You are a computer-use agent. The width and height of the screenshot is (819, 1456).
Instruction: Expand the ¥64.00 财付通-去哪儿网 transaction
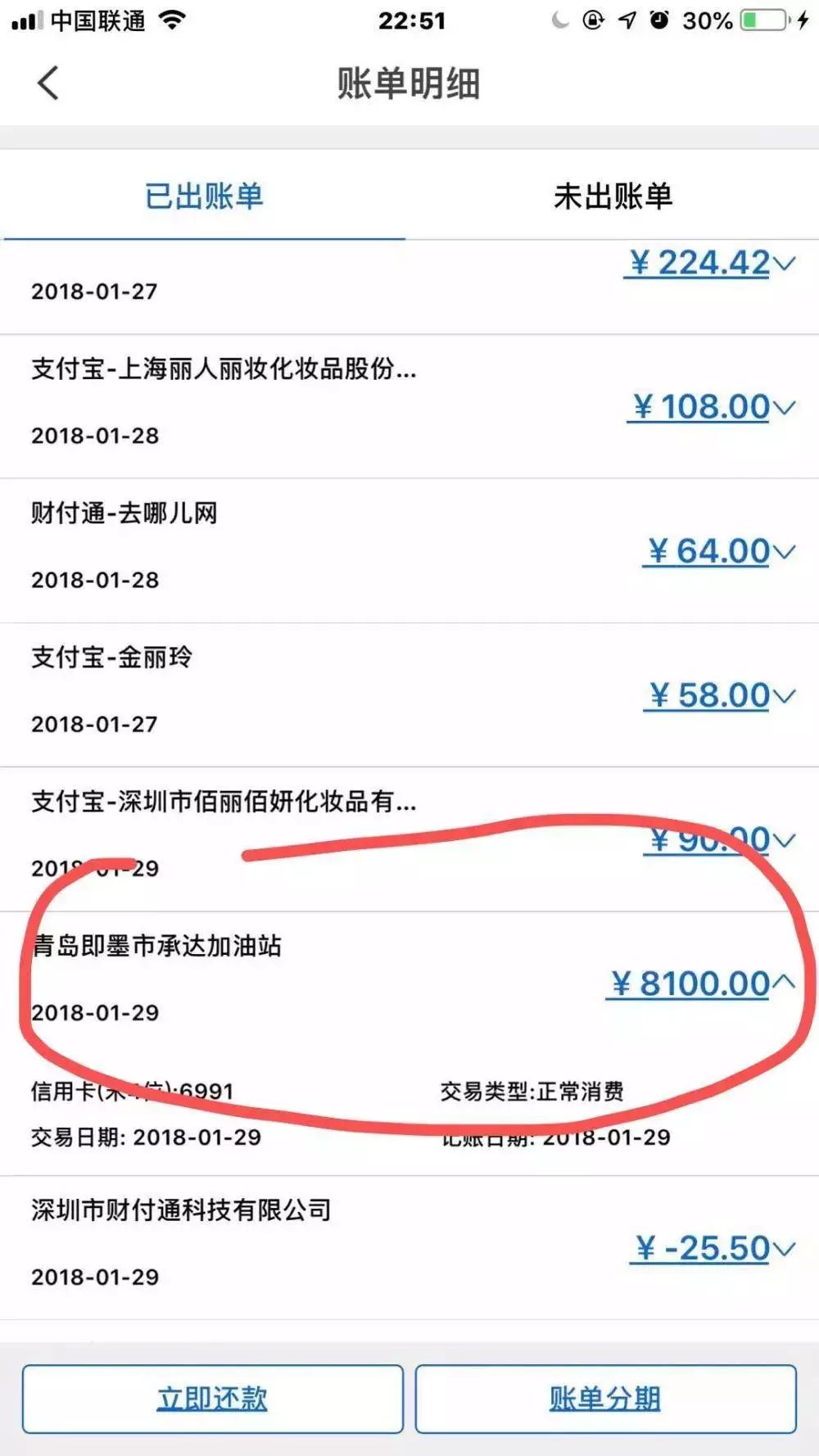(x=784, y=552)
